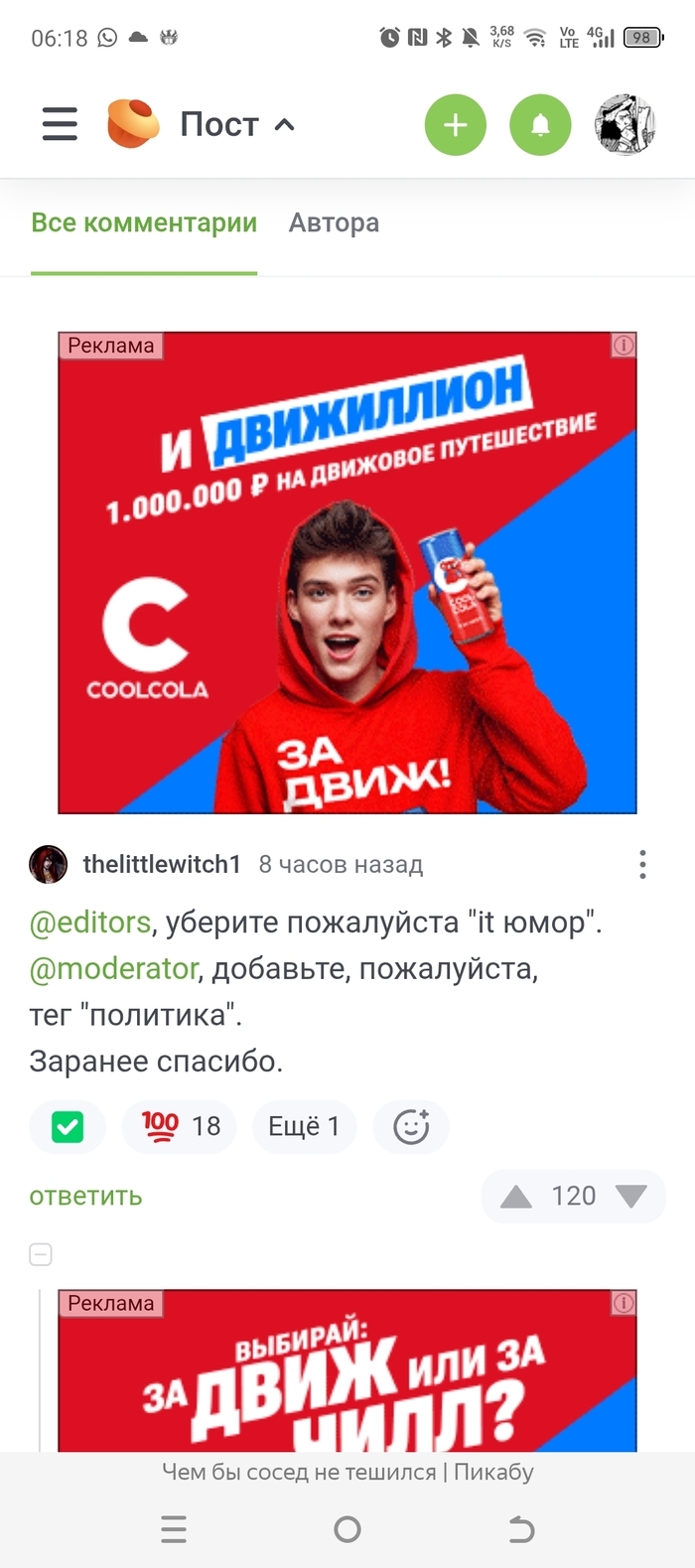Open your profile avatar
This screenshot has width=695, height=1568.
point(625,125)
